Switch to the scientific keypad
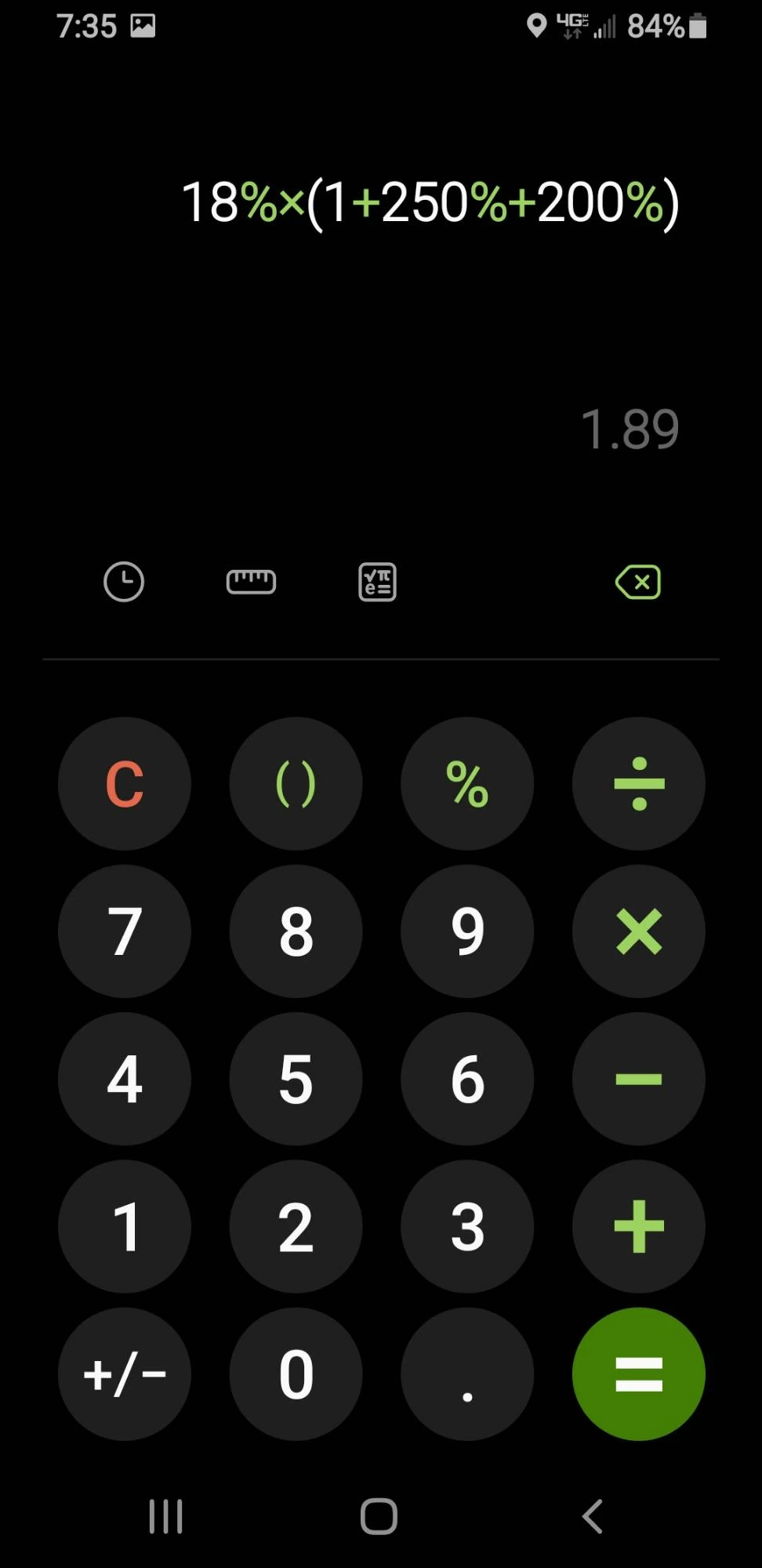The height and width of the screenshot is (1568, 762). pos(377,582)
